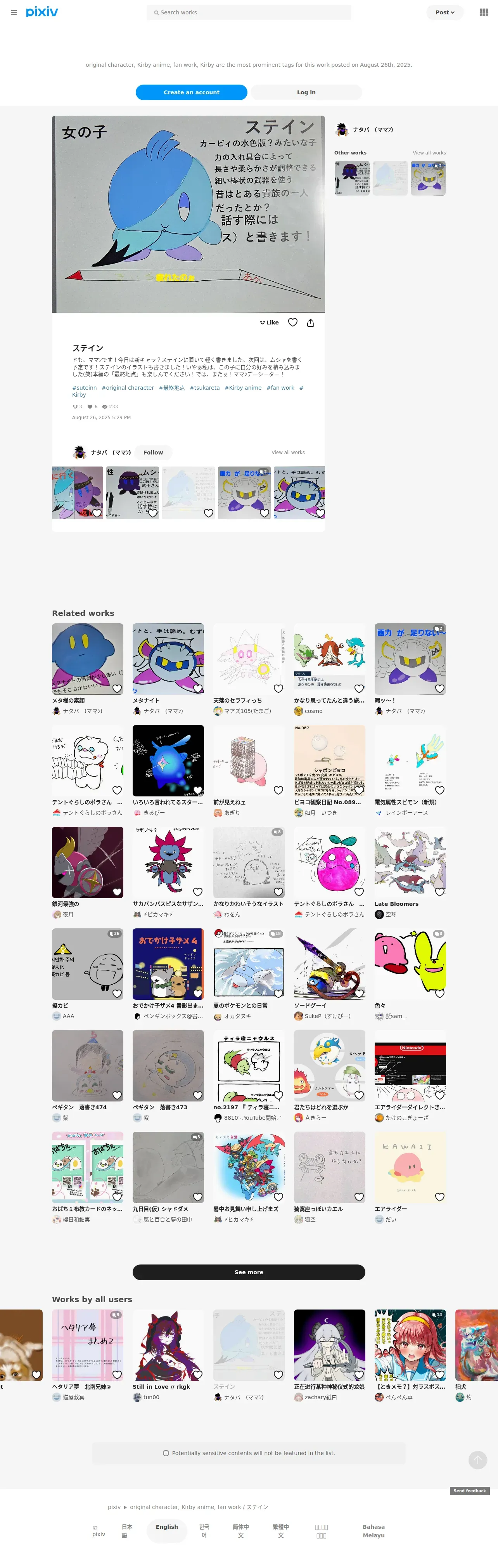Tap the Search works field
Screen dimensions: 498x1568
(x=249, y=12)
